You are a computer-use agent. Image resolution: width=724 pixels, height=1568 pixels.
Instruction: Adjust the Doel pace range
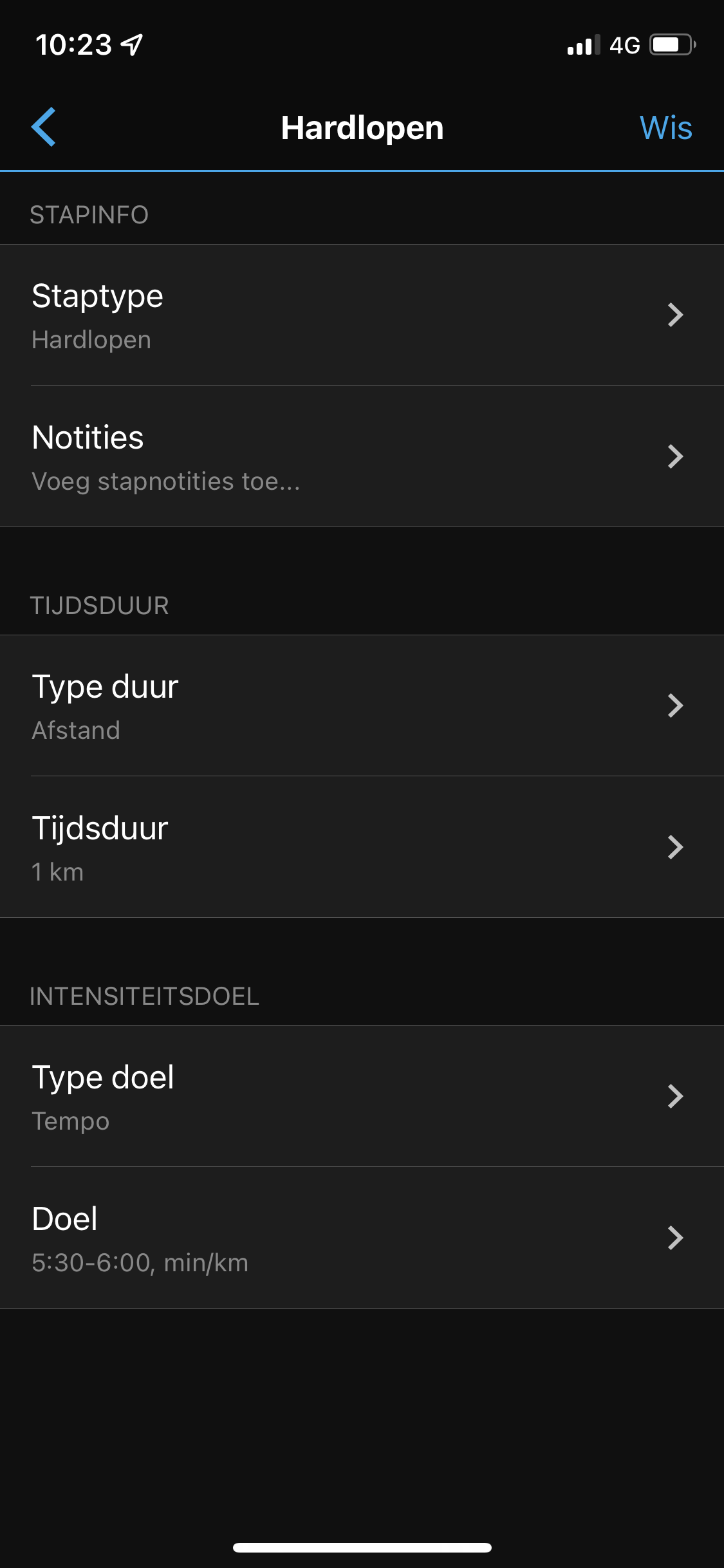[362, 1238]
